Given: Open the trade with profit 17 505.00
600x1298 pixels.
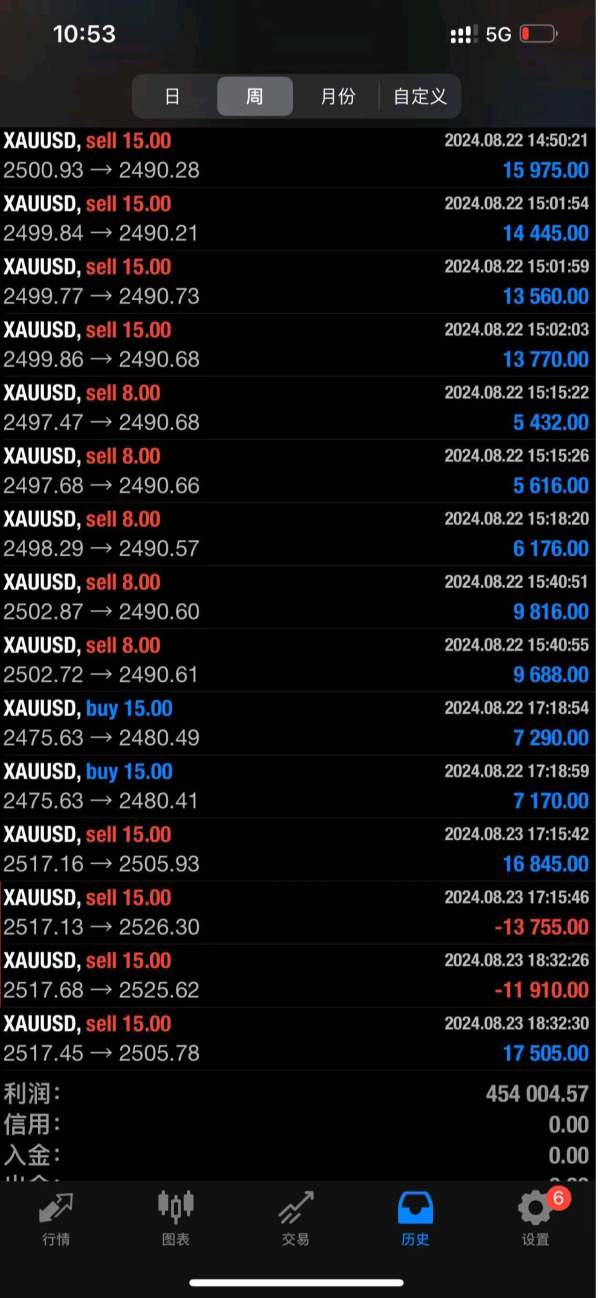Looking at the screenshot, I should (298, 1039).
